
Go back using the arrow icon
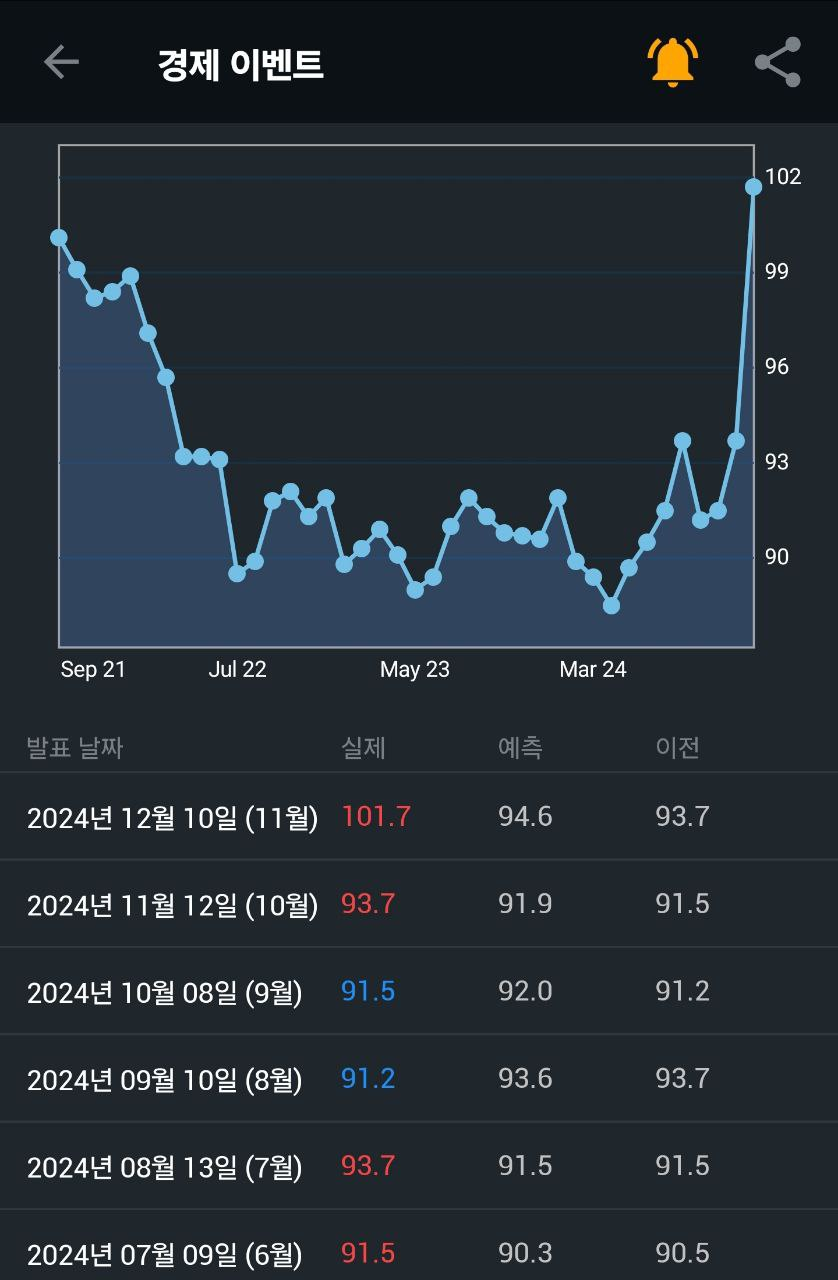click(61, 62)
